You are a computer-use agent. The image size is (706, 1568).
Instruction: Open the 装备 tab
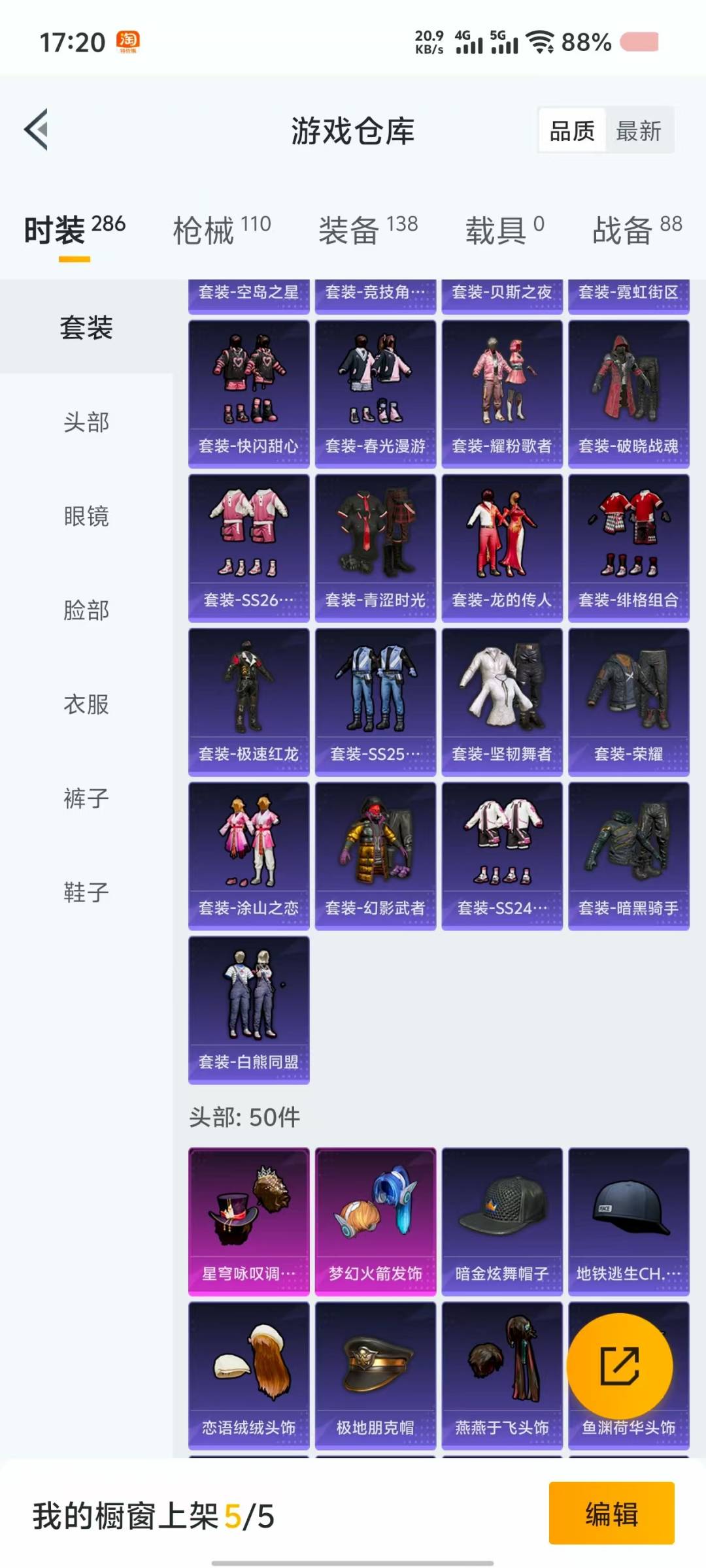click(368, 230)
